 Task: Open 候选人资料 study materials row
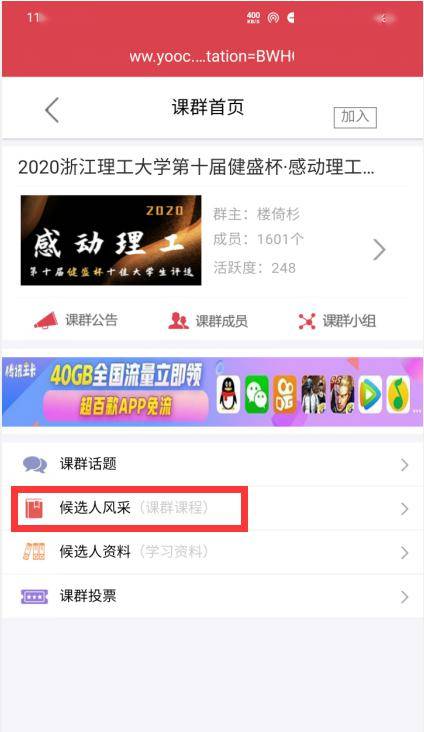(212, 552)
